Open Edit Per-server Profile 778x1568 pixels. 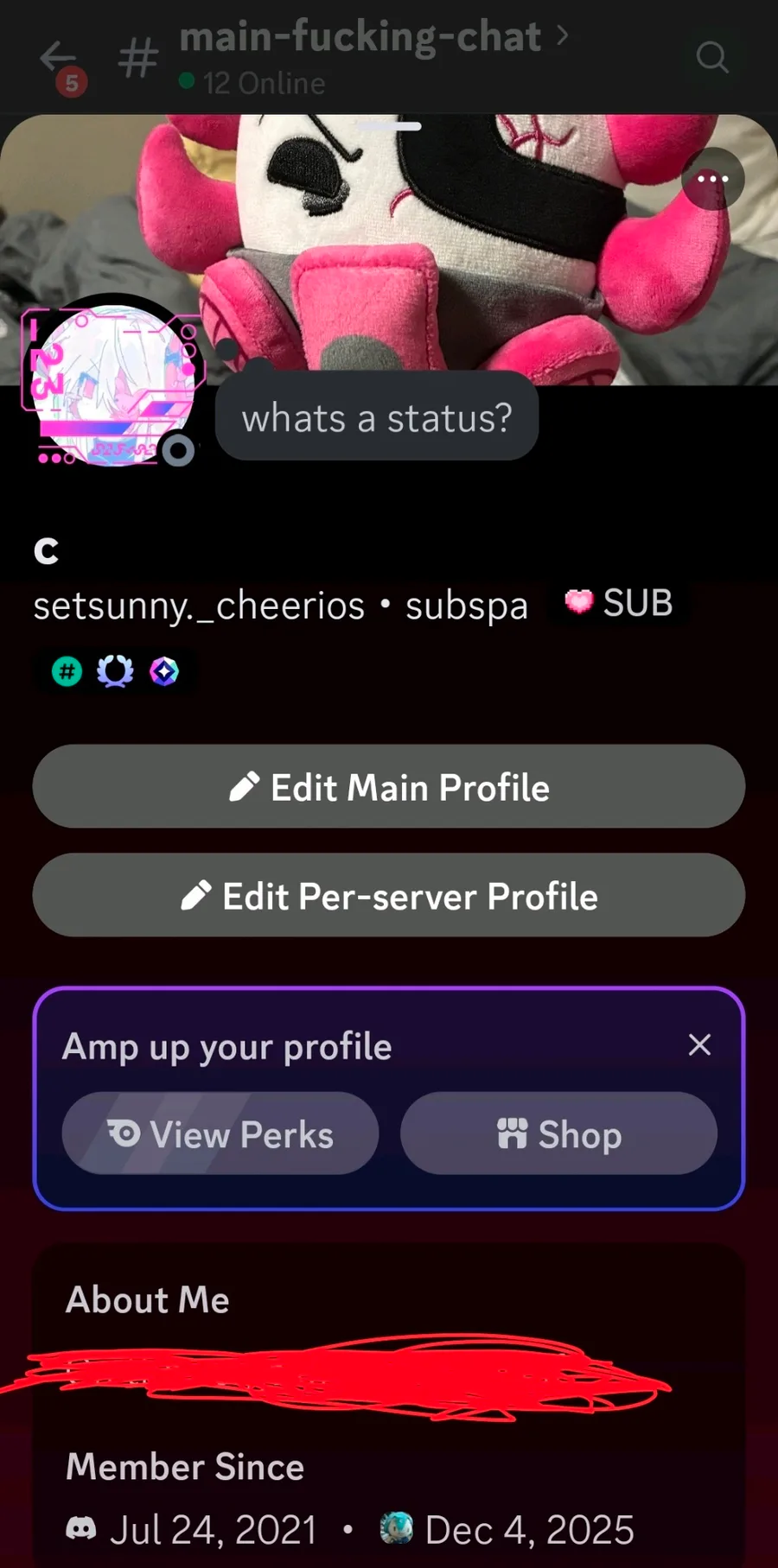tap(389, 895)
